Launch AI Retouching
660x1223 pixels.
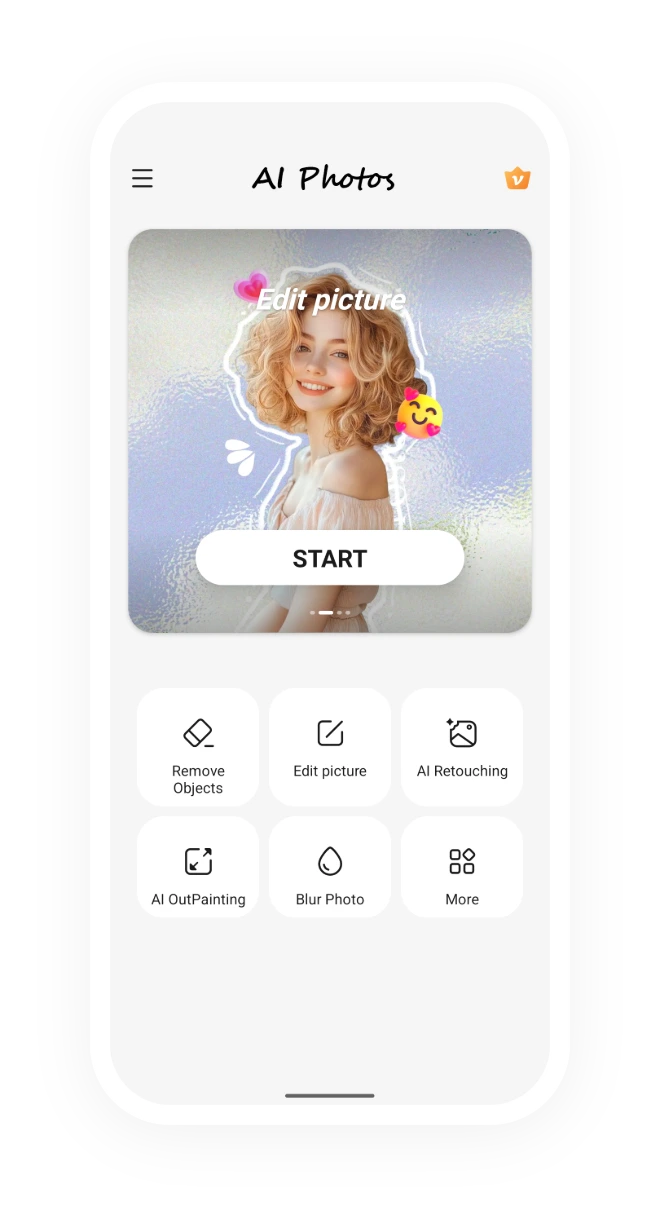[462, 747]
